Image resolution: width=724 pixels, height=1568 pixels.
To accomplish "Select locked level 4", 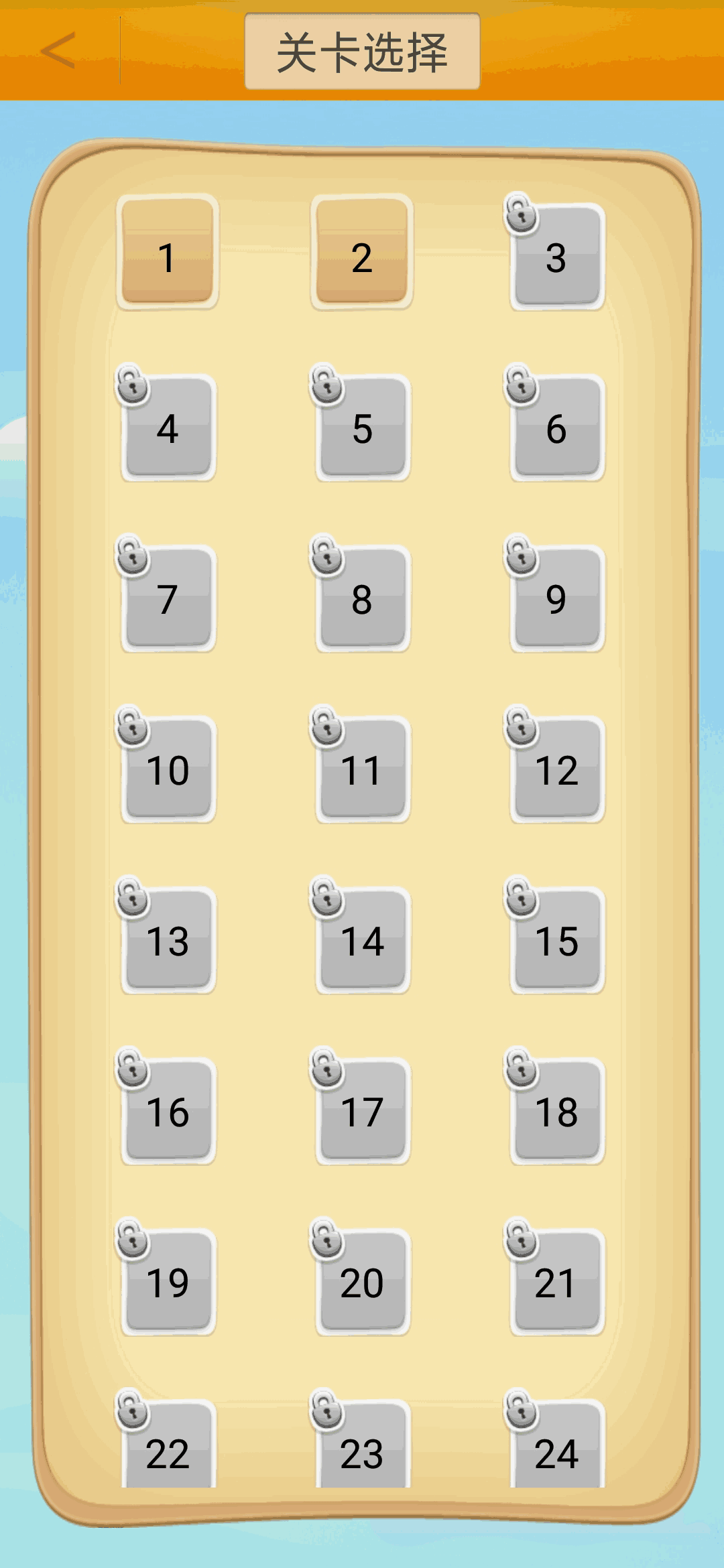I will 168,428.
